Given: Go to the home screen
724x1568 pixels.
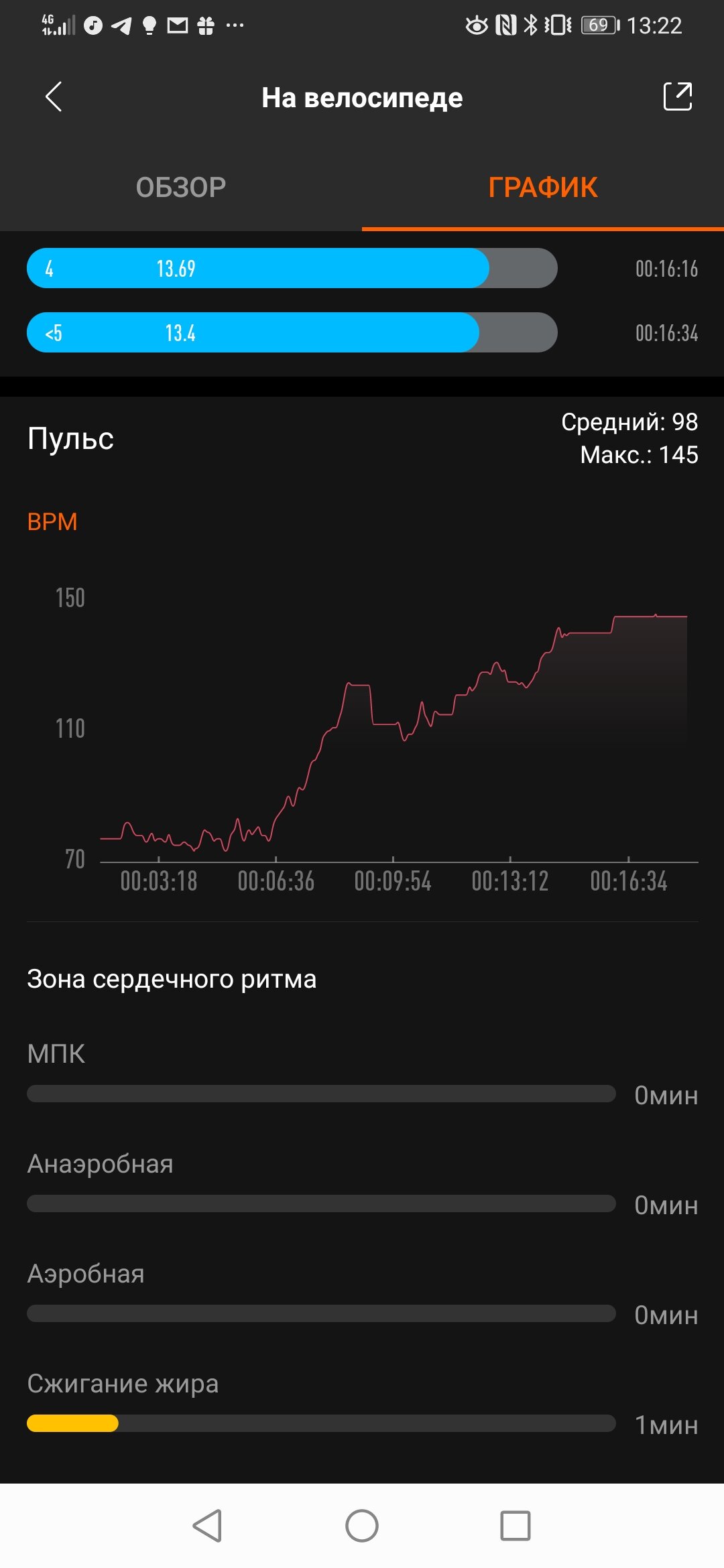Looking at the screenshot, I should 362,1526.
